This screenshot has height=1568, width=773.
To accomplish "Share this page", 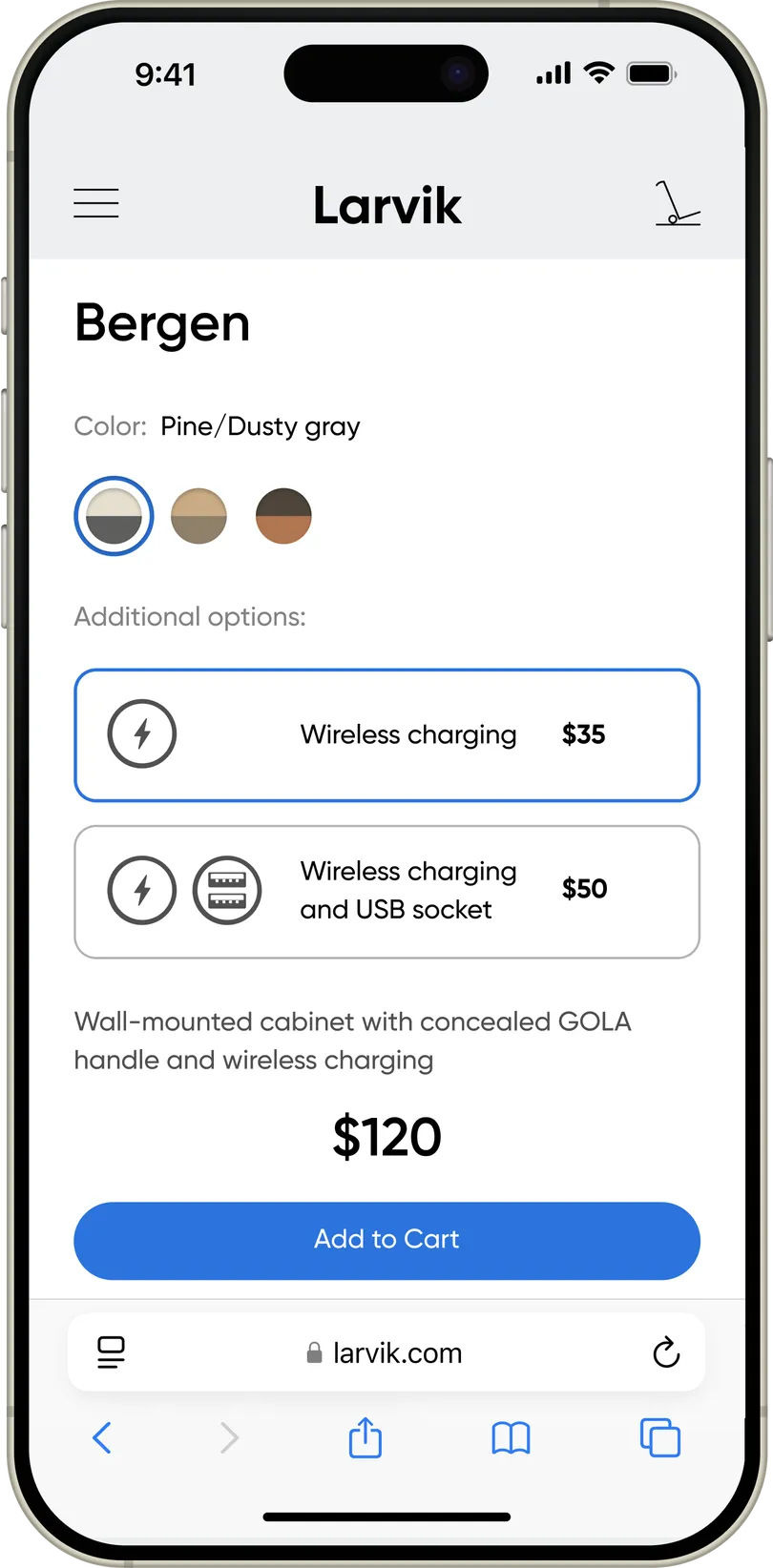I will 365,1437.
